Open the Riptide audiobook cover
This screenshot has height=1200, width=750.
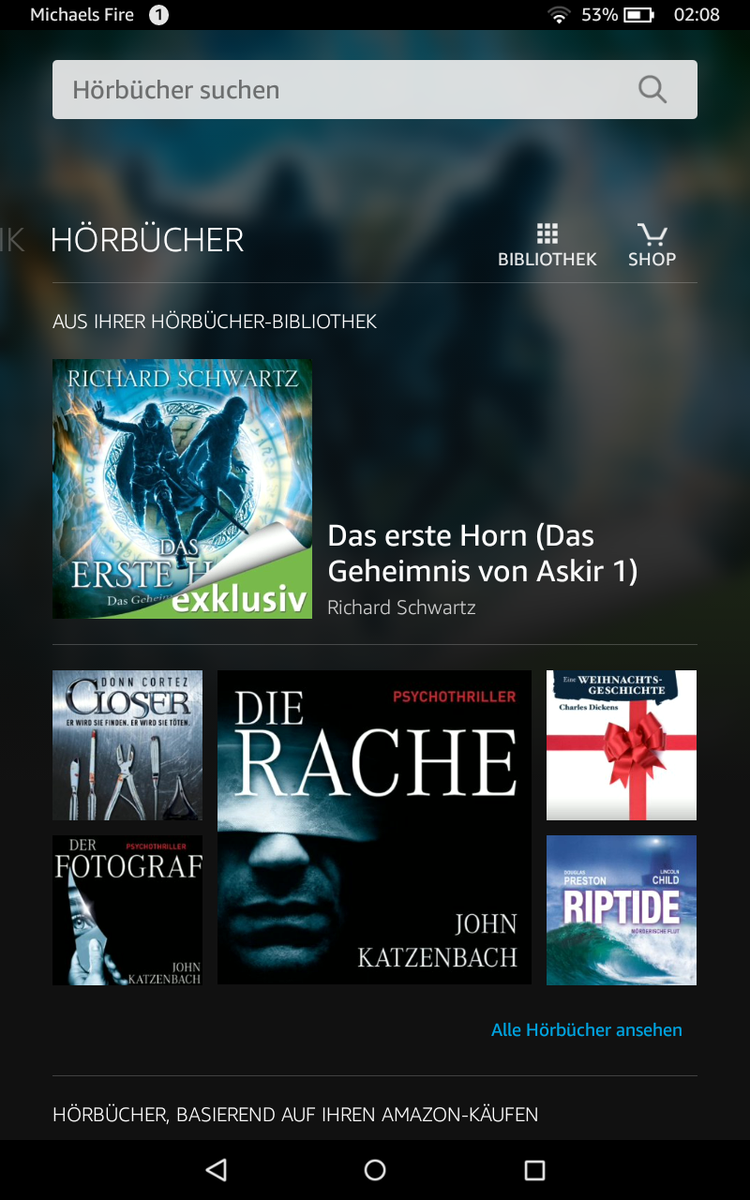coord(621,910)
